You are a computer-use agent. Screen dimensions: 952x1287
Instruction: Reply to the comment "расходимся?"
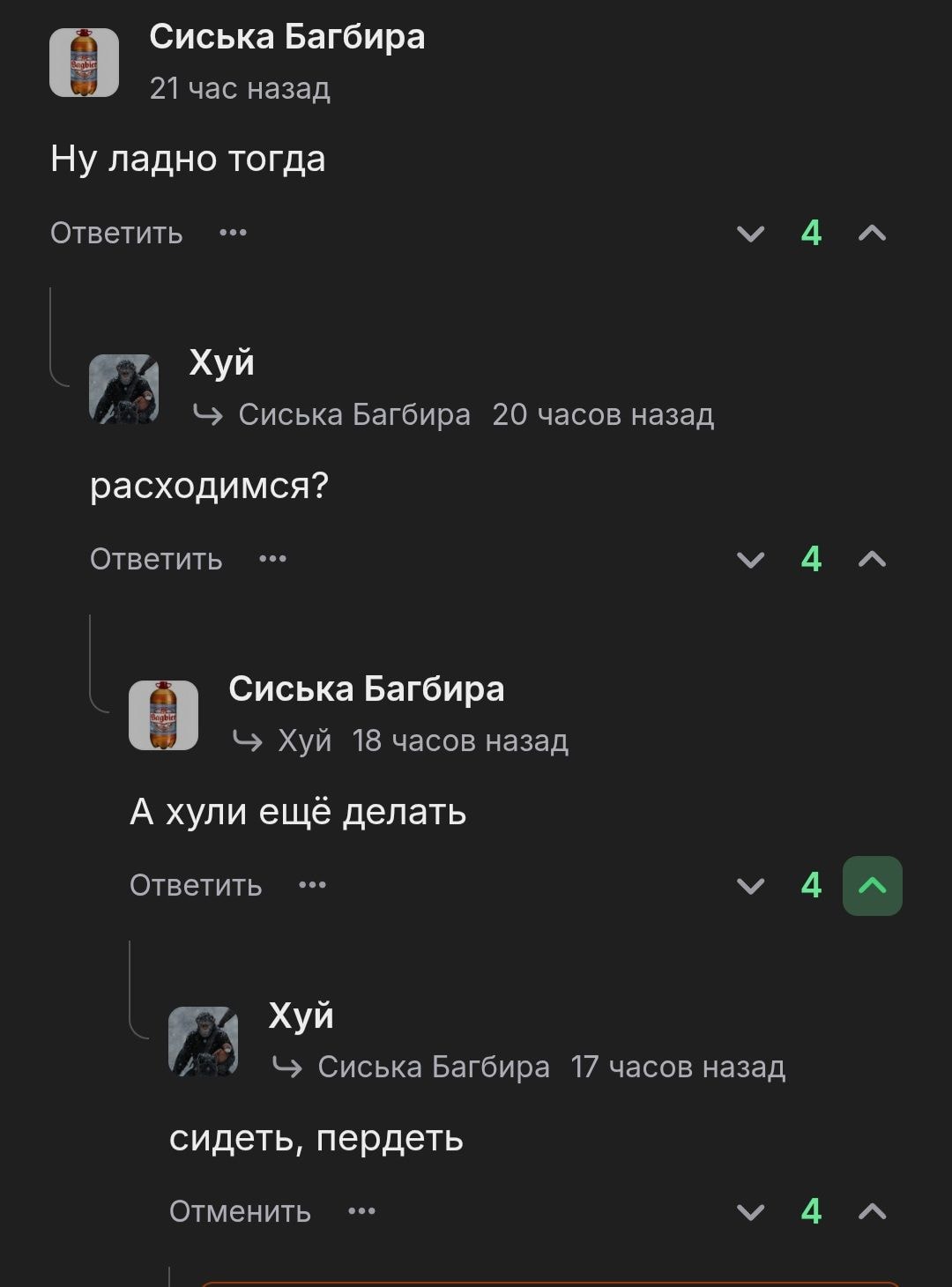(156, 559)
